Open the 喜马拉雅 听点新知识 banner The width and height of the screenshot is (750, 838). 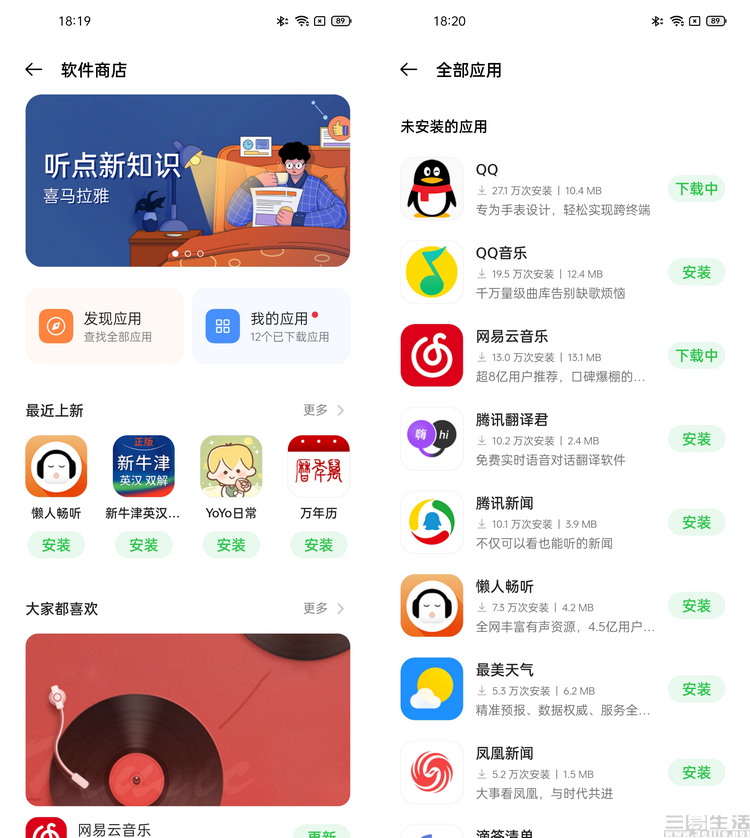click(x=187, y=180)
